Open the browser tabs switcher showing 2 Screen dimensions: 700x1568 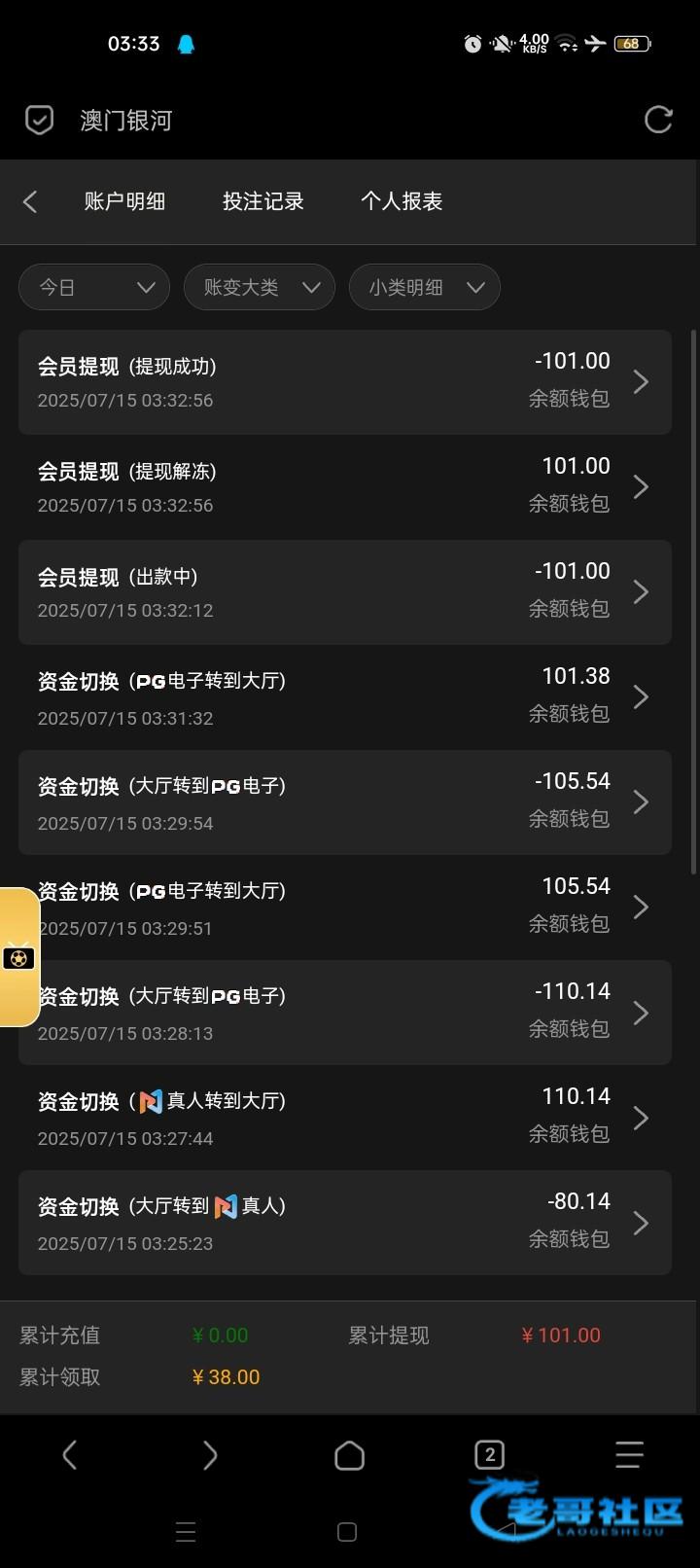click(x=489, y=1455)
